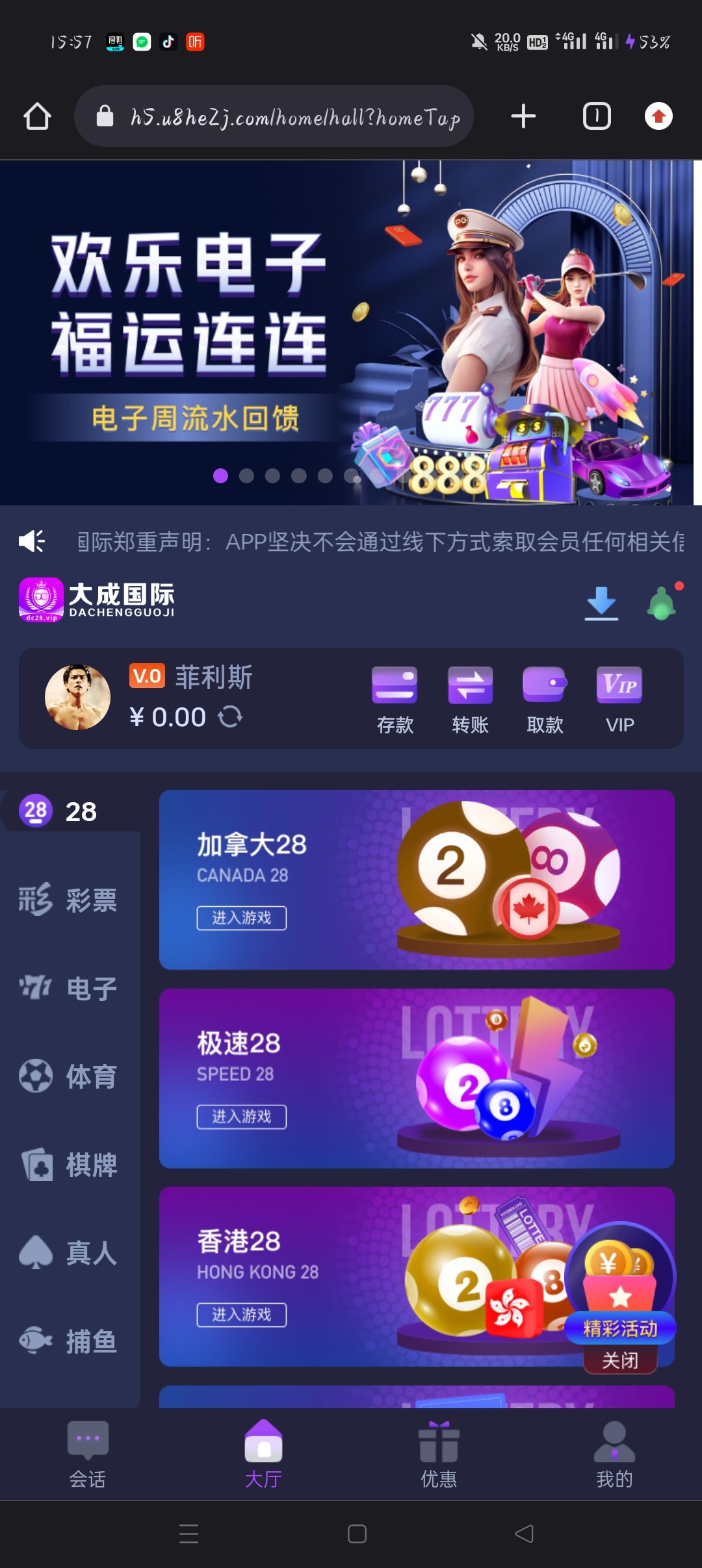Select the 电子 slots category

click(x=69, y=989)
